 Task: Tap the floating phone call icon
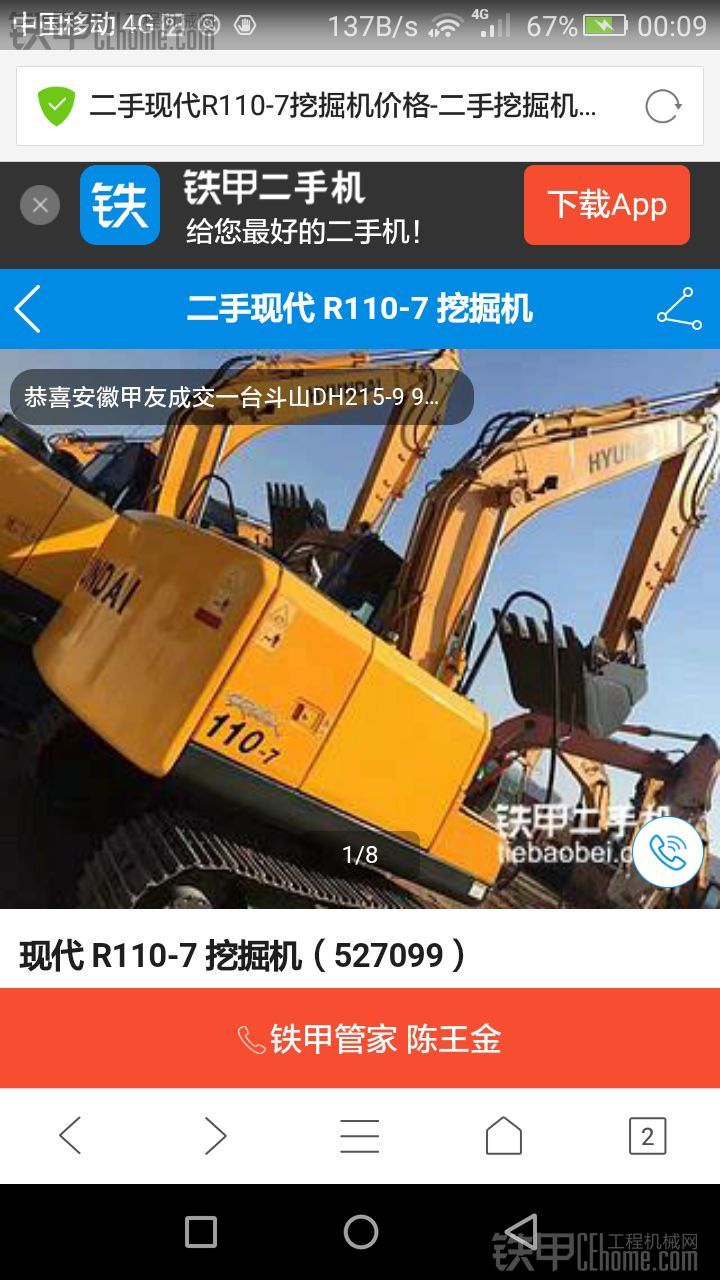pyautogui.click(x=668, y=852)
